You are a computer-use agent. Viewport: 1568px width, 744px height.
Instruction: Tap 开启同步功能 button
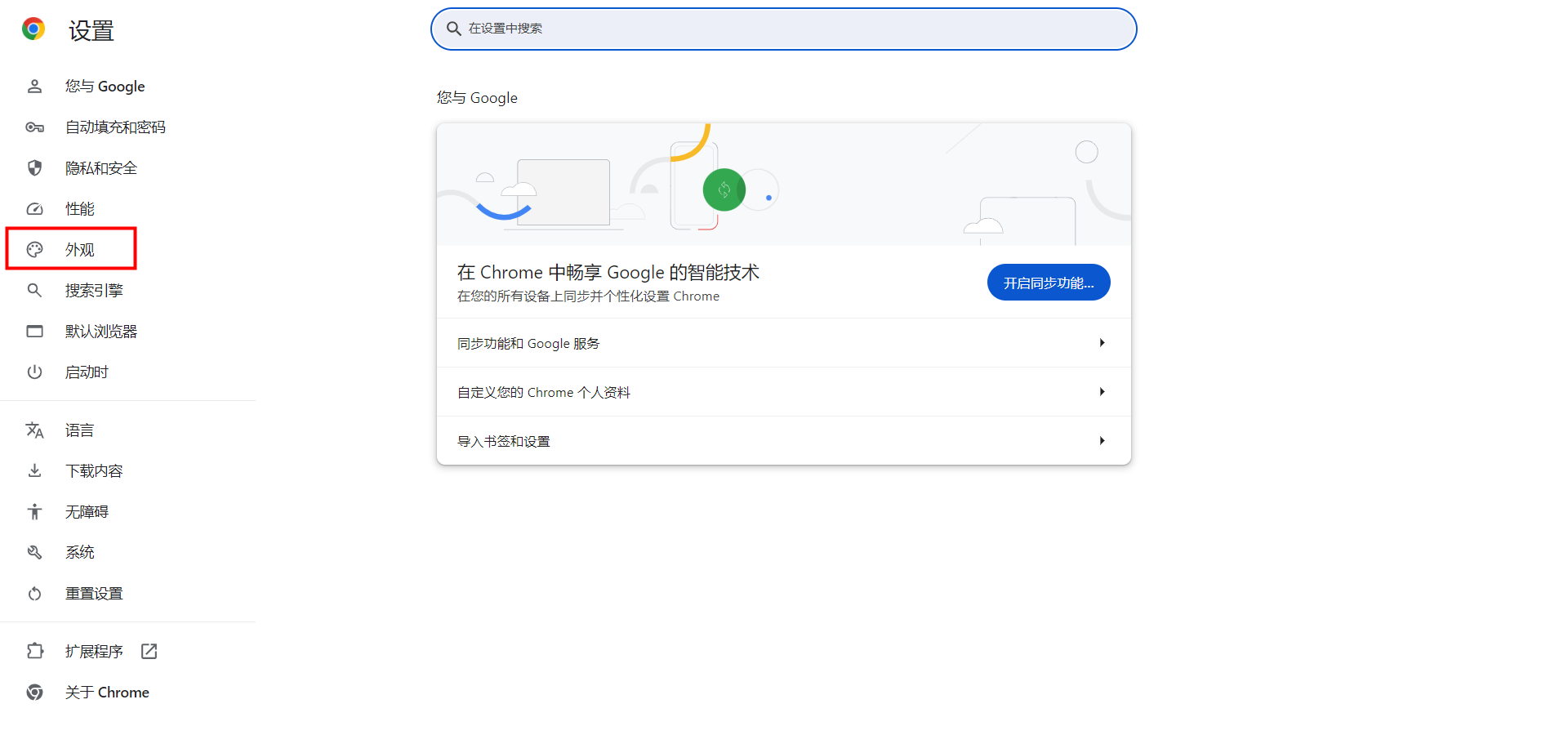1048,283
